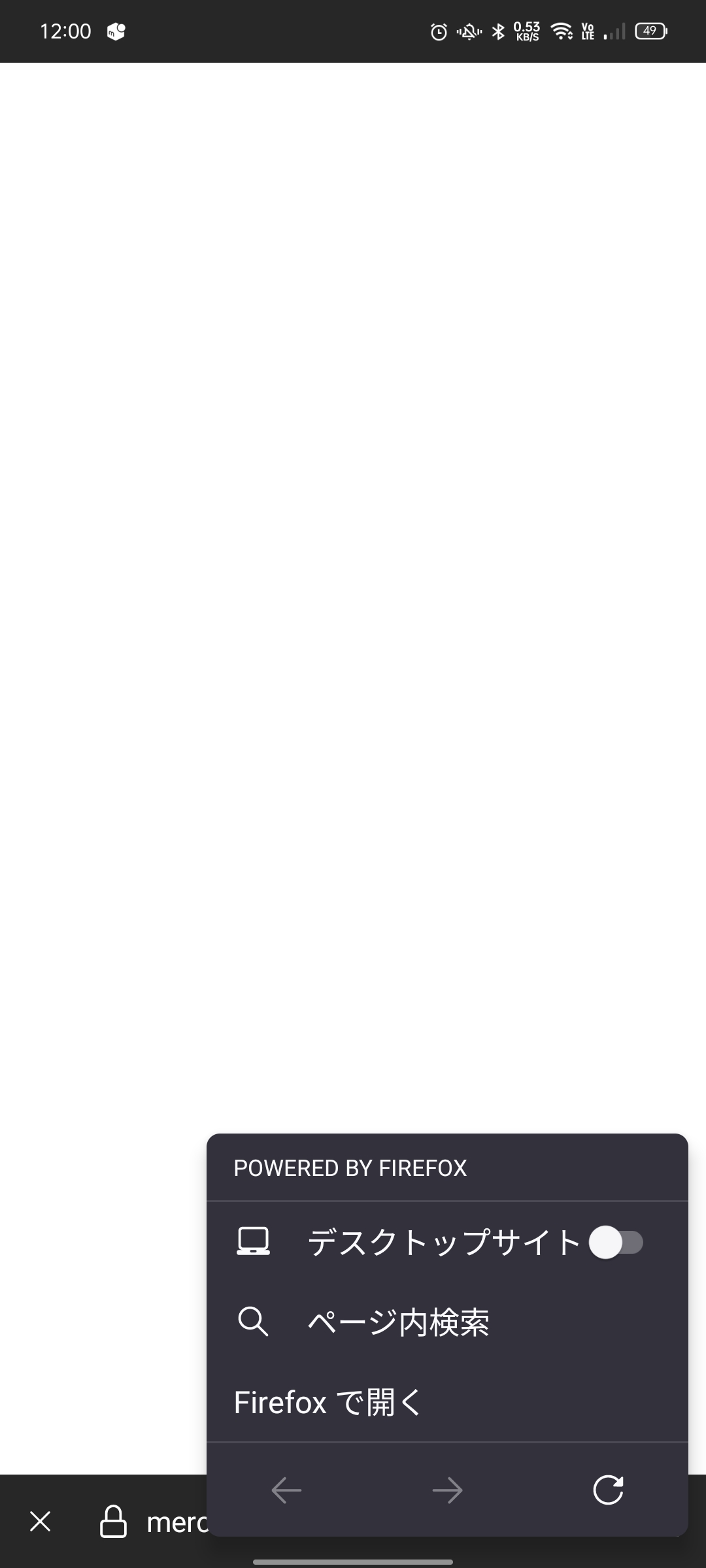Close the custom tab with the X

[41, 1522]
